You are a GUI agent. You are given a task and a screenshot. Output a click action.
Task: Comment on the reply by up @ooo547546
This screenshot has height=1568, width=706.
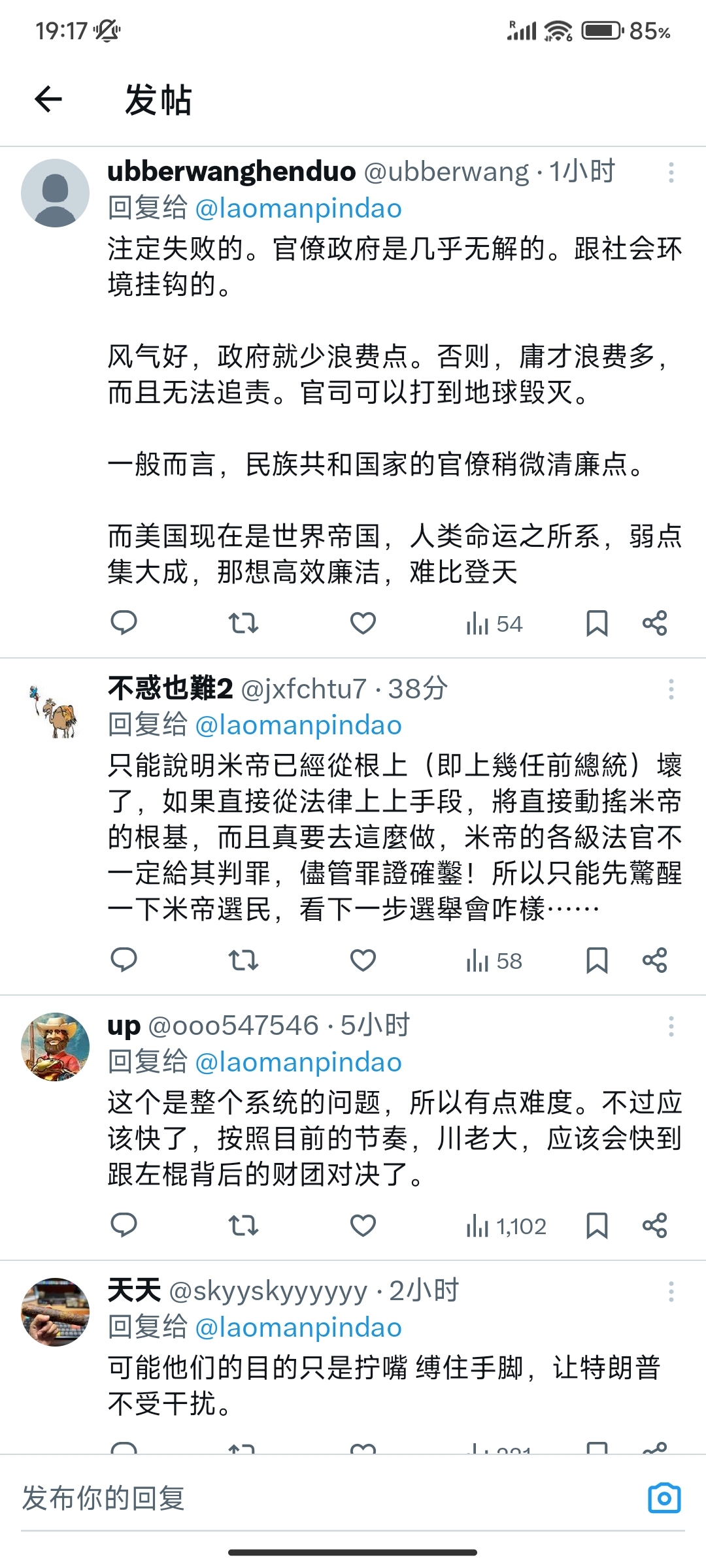click(124, 1225)
